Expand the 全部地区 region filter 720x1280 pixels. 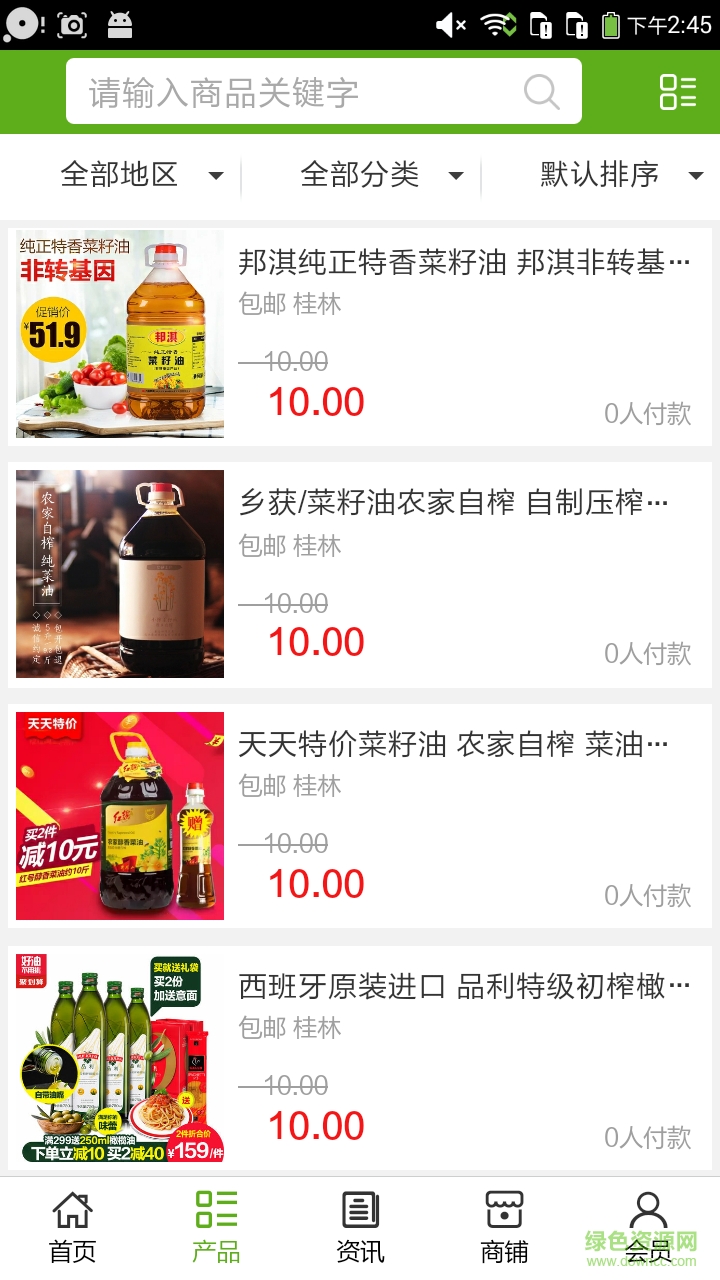pyautogui.click(x=140, y=175)
